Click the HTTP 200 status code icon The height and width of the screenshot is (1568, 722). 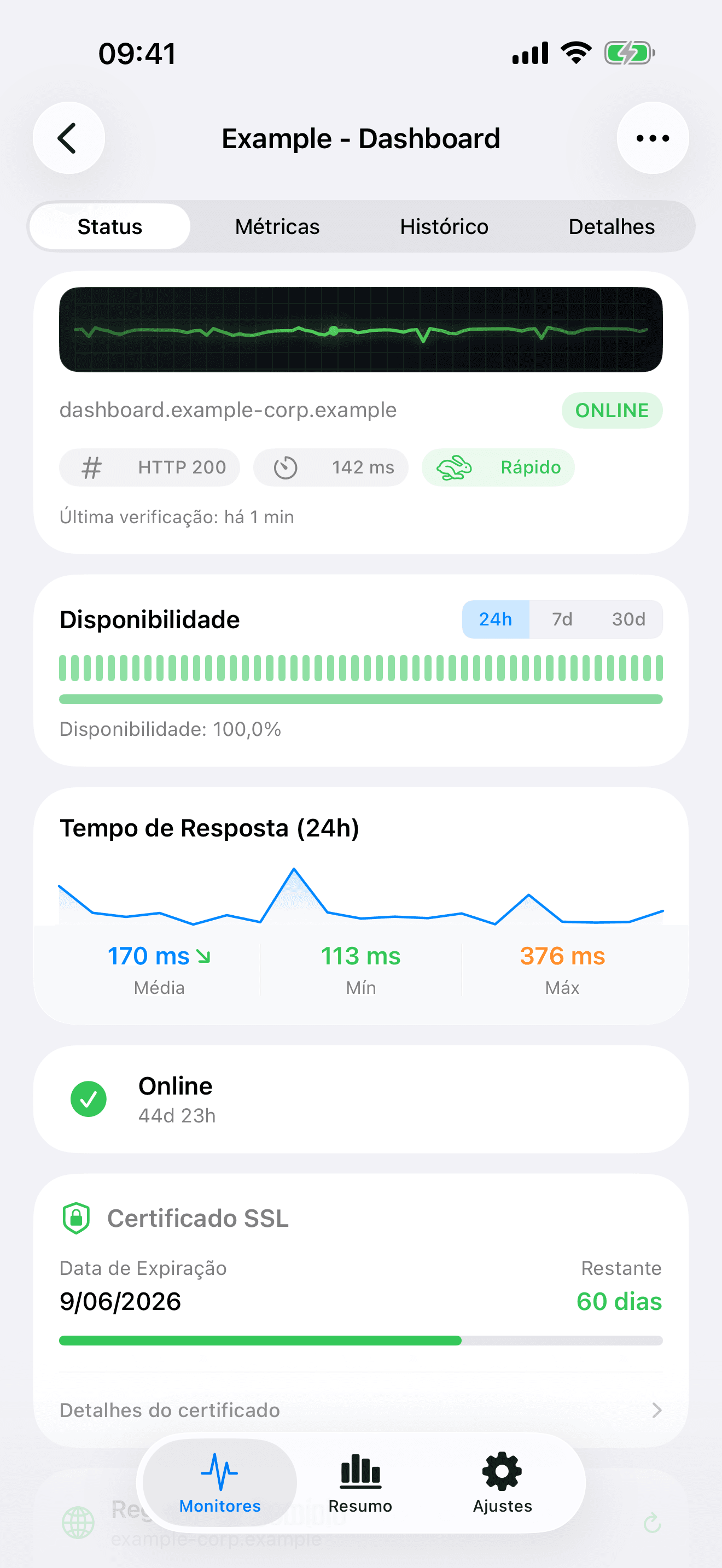(x=90, y=467)
